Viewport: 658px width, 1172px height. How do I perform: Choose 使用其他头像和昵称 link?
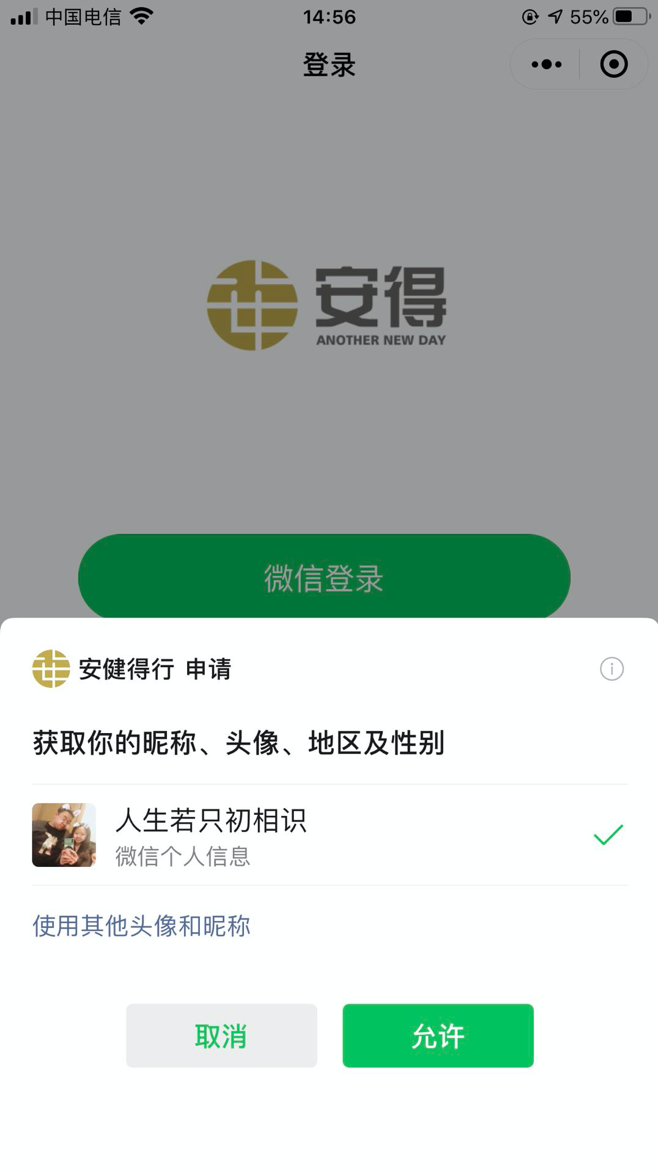(141, 926)
